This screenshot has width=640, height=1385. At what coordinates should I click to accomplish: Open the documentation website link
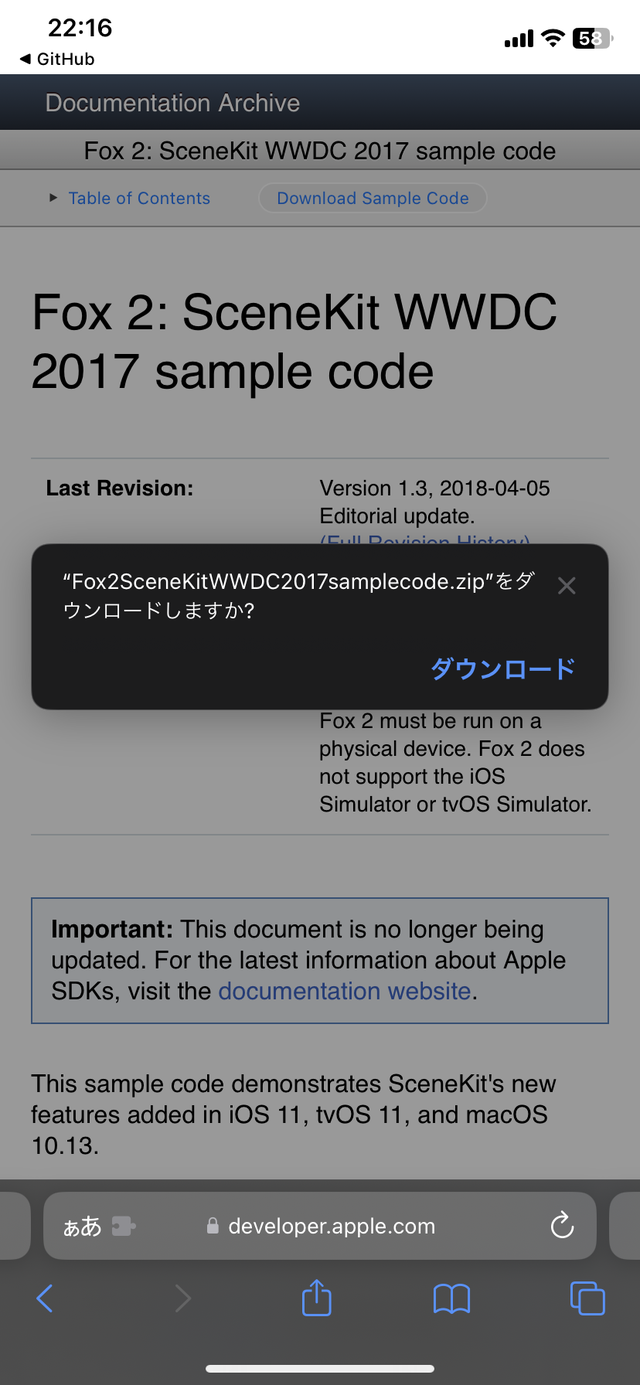(344, 991)
